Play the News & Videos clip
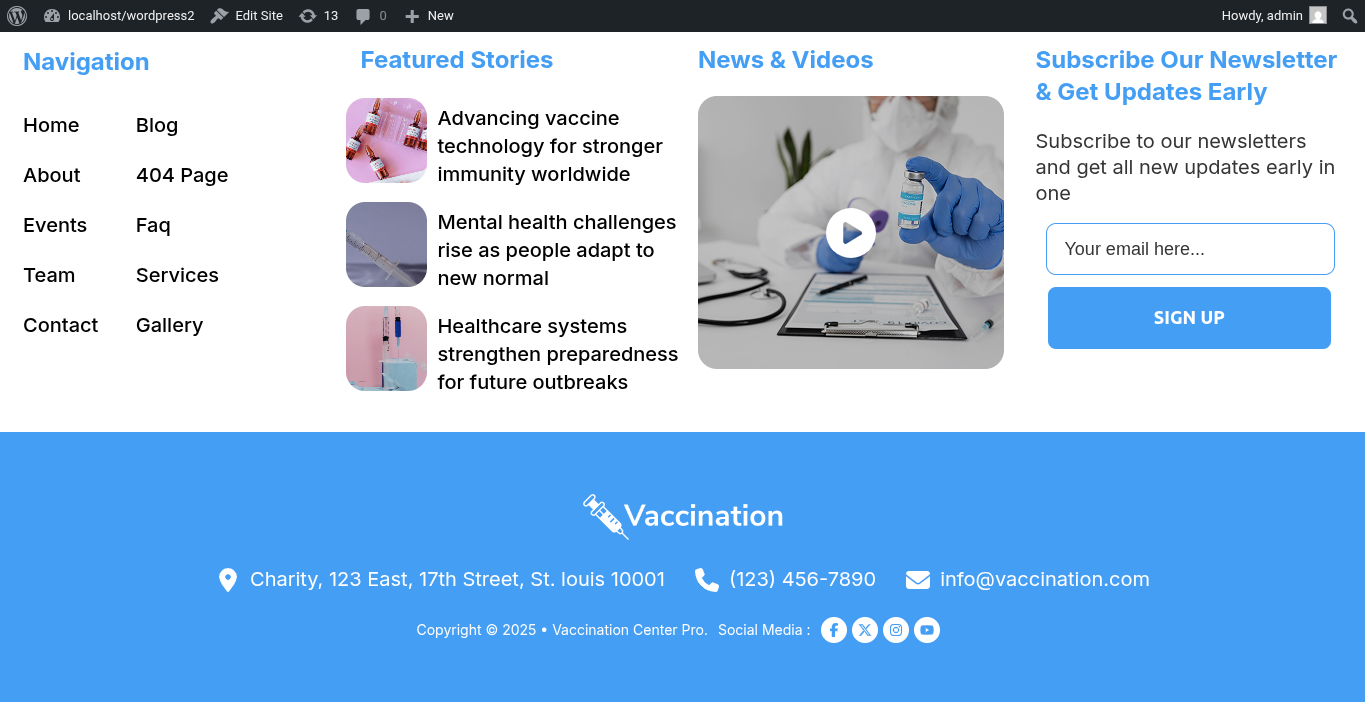This screenshot has height=702, width=1365. click(x=851, y=233)
